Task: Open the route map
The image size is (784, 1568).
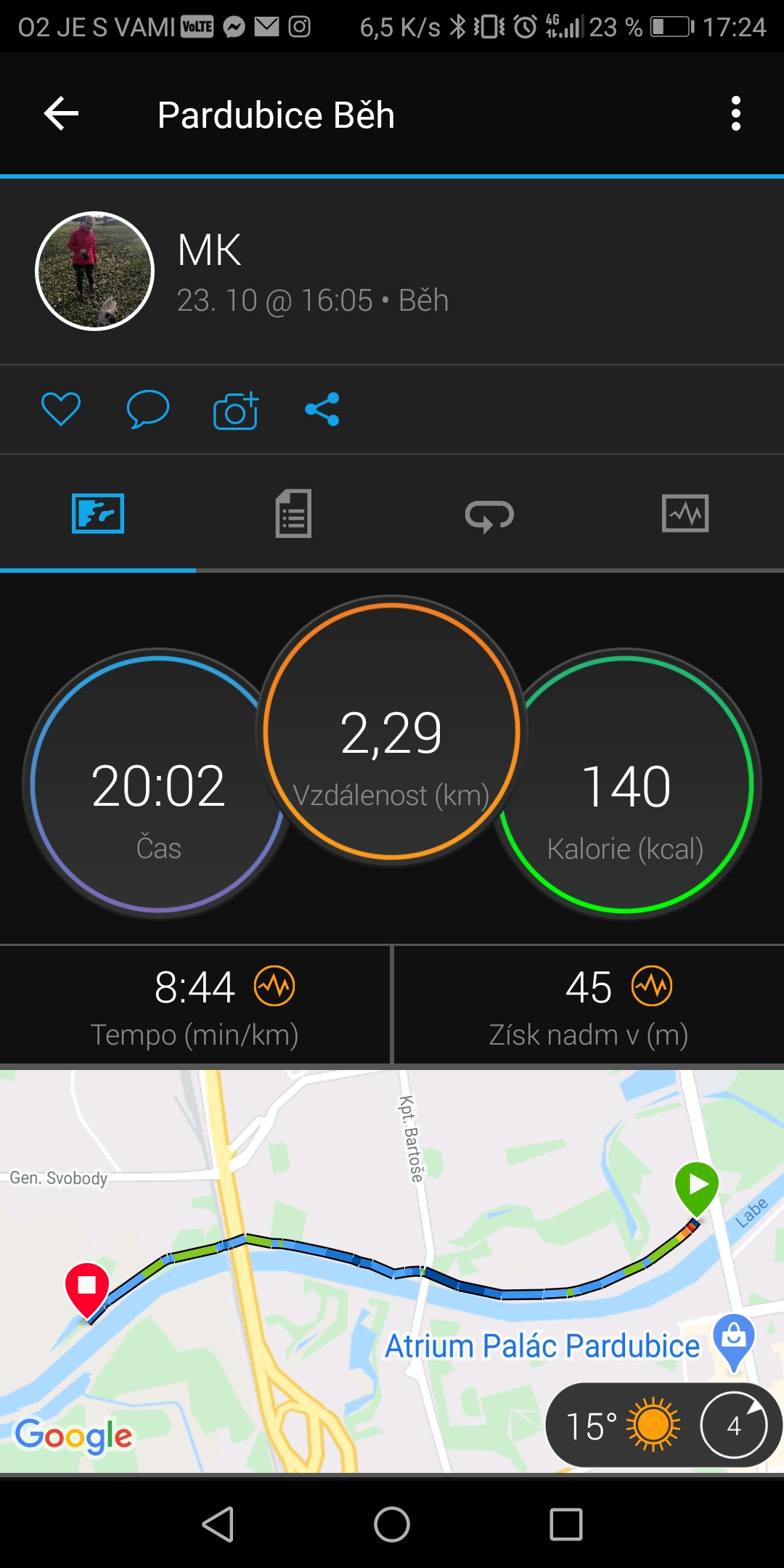Action: coord(392,1270)
